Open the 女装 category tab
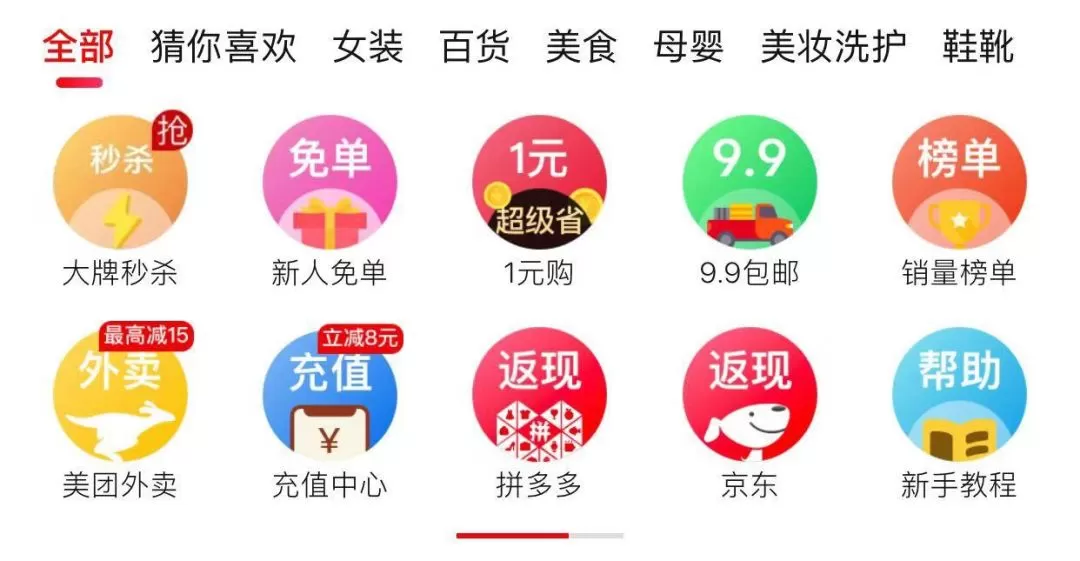The height and width of the screenshot is (561, 1080). [368, 47]
